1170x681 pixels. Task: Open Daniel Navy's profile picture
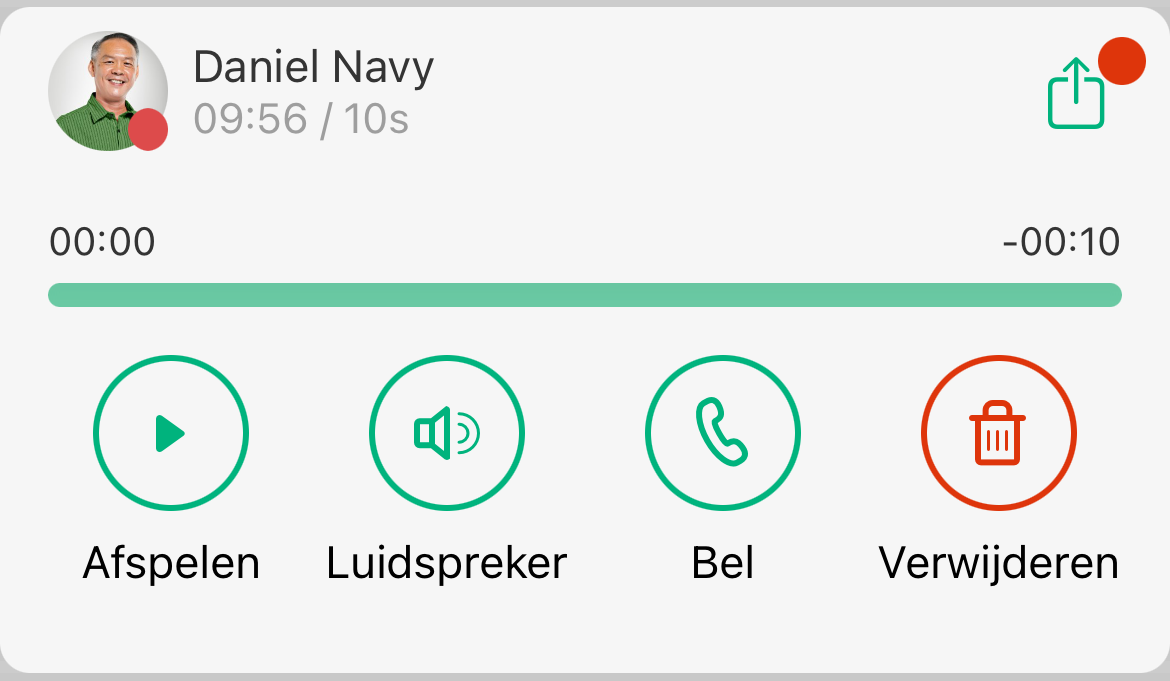click(107, 91)
